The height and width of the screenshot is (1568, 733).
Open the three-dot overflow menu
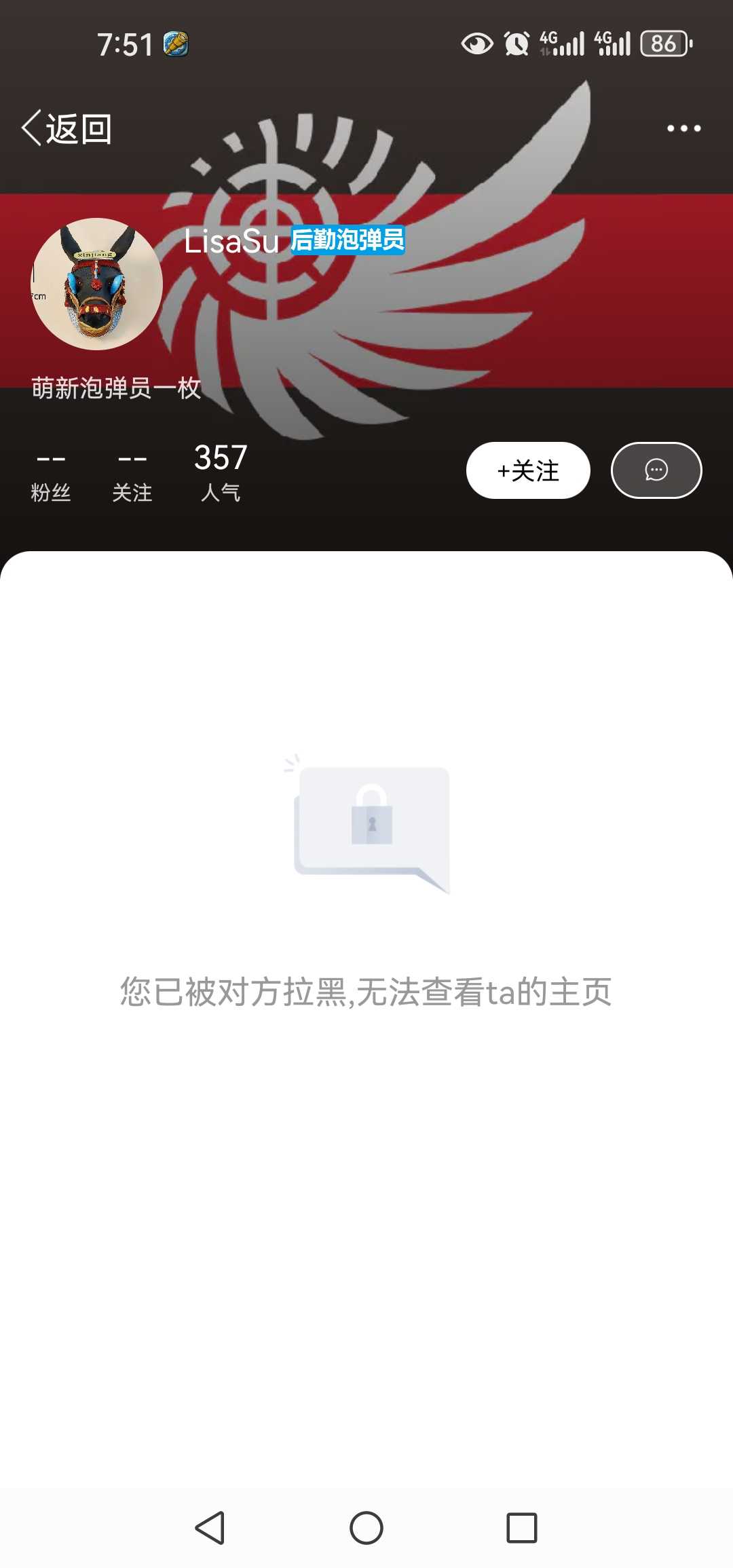(x=683, y=128)
